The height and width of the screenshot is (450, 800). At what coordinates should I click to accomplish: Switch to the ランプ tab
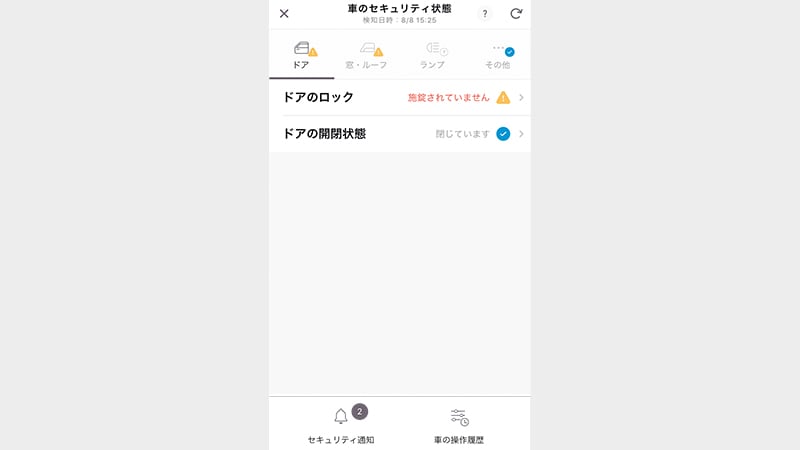(x=432, y=54)
